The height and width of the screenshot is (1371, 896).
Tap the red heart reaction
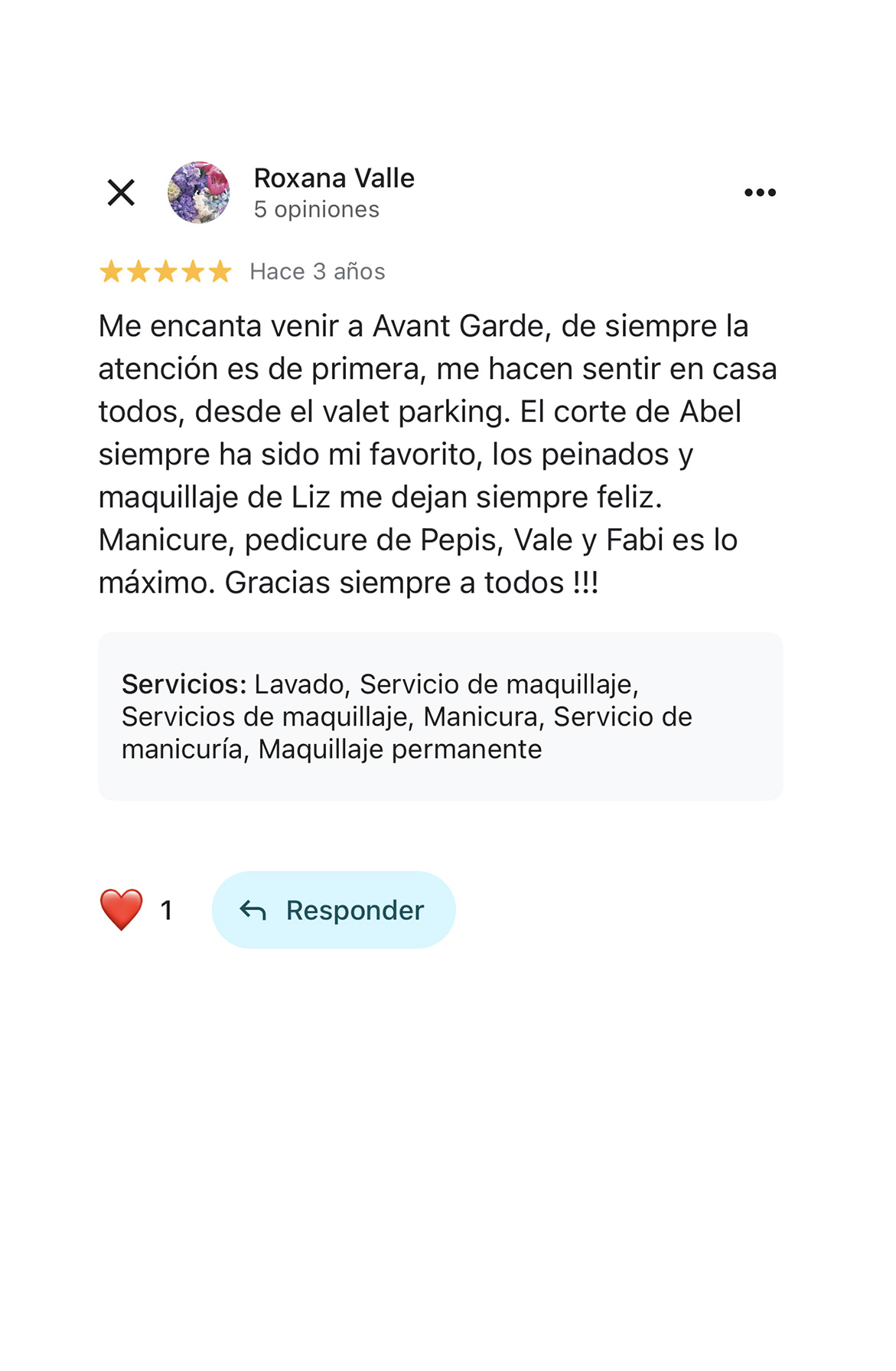[122, 909]
